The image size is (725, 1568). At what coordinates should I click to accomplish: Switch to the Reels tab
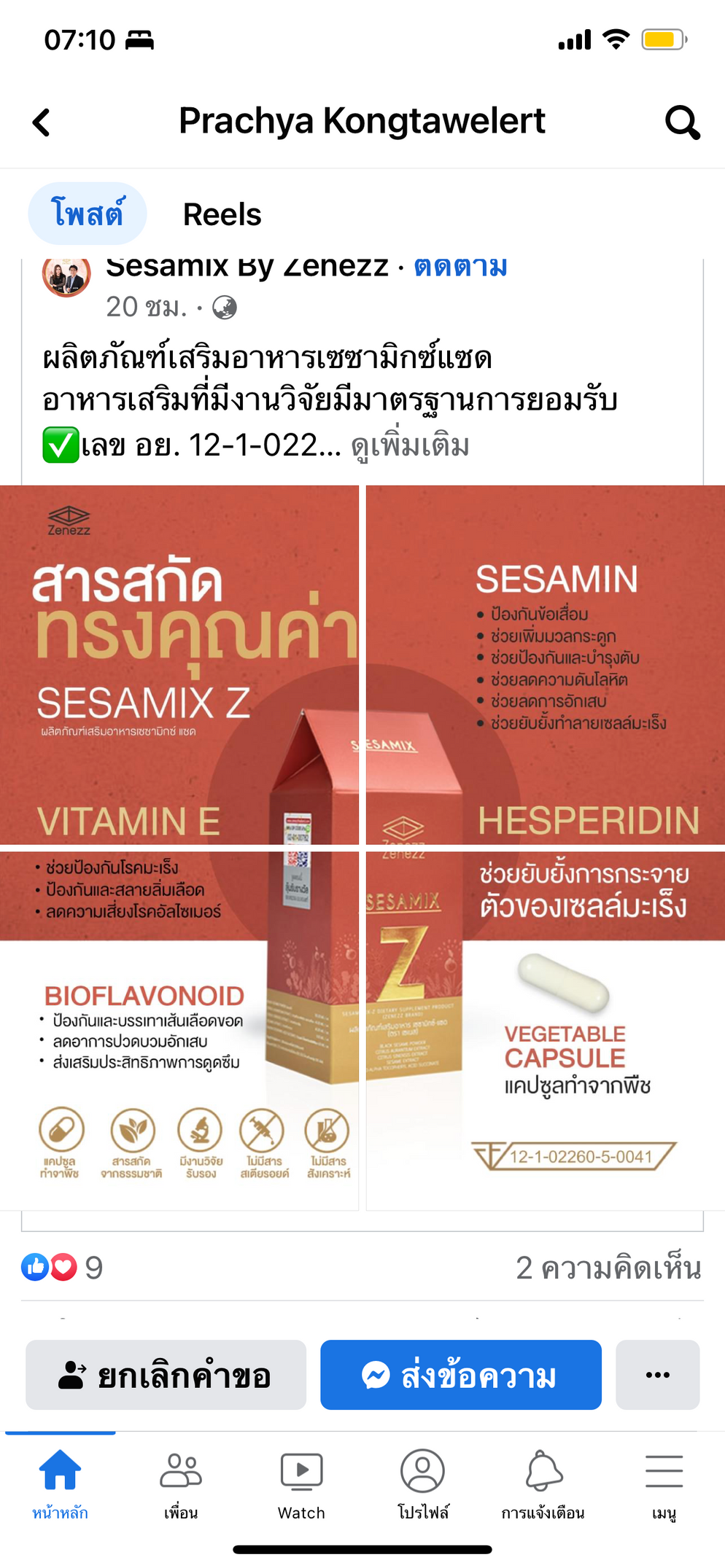coord(222,214)
